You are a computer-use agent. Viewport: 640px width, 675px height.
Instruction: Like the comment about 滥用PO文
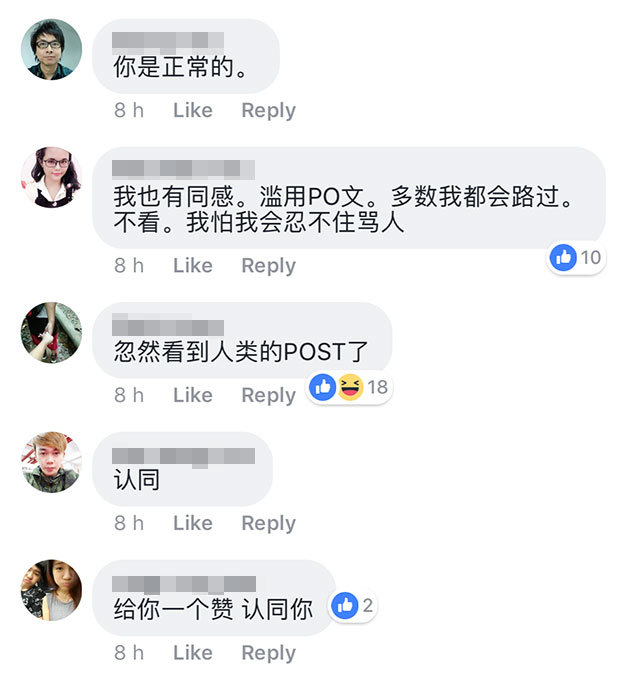click(192, 266)
